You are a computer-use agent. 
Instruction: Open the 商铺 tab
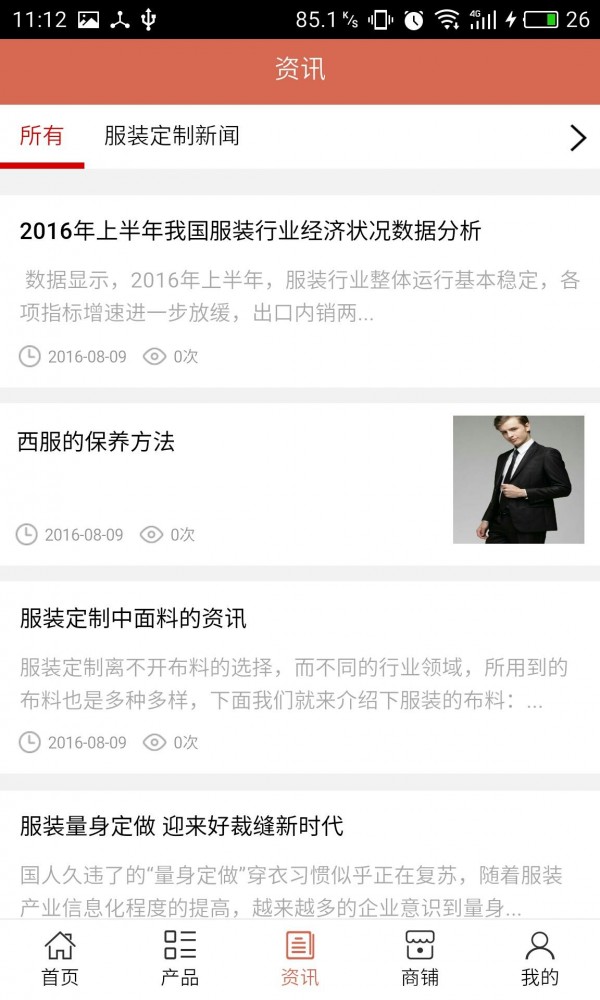(x=419, y=959)
